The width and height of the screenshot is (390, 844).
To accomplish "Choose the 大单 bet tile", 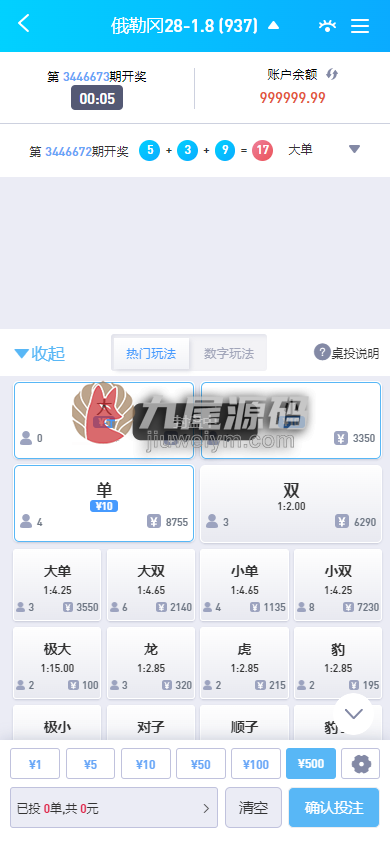I will 57,585.
